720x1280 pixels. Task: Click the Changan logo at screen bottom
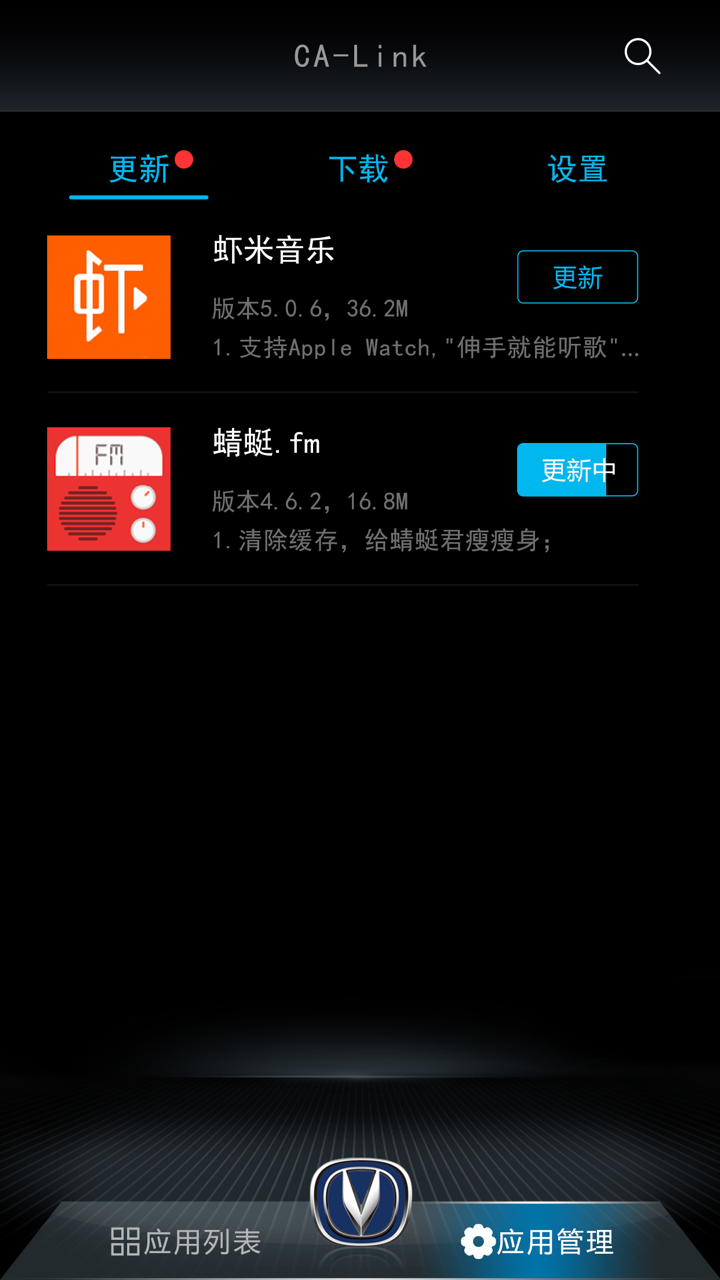pyautogui.click(x=362, y=1204)
